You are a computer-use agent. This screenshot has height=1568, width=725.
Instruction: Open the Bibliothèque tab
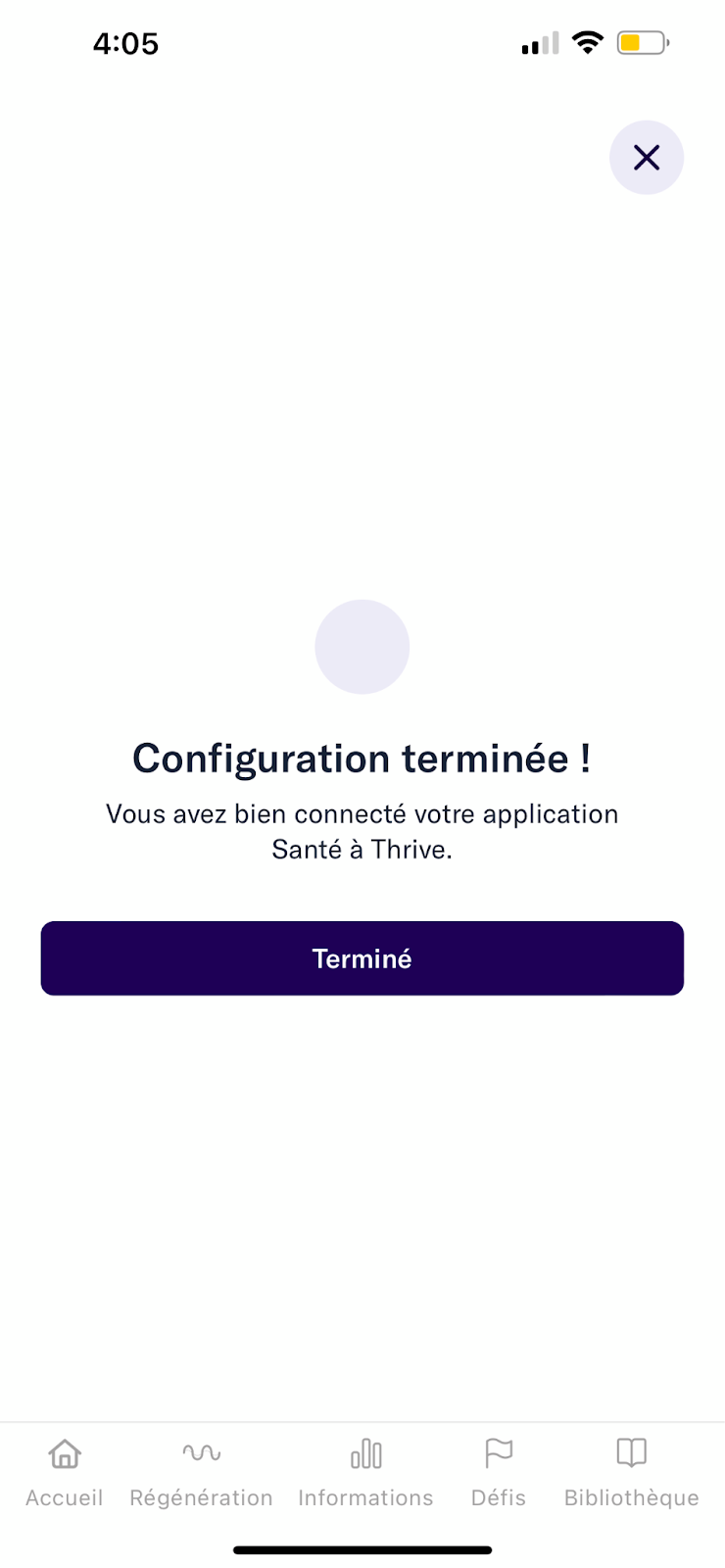[x=632, y=1473]
